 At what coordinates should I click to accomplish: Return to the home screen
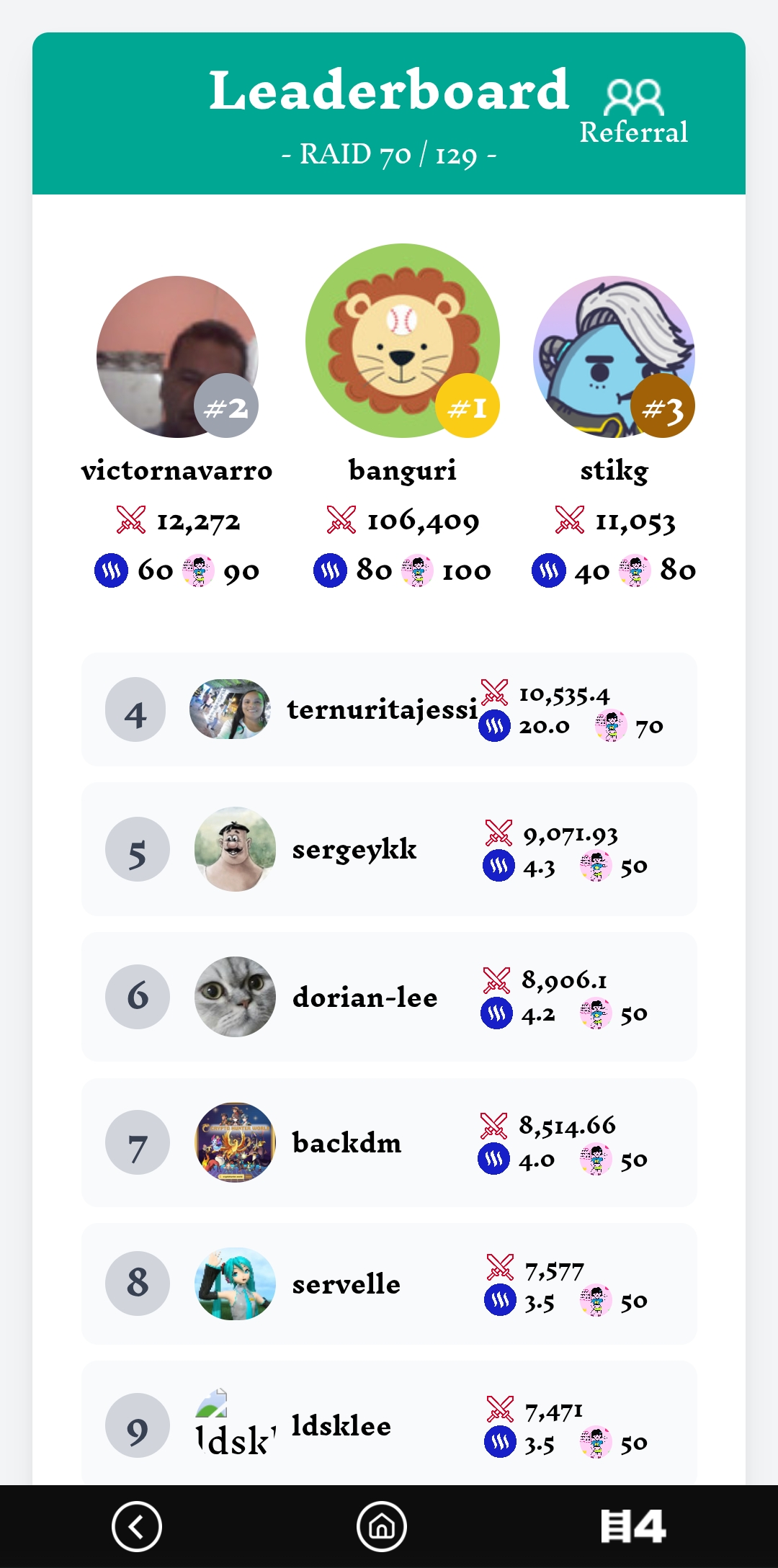382,1526
